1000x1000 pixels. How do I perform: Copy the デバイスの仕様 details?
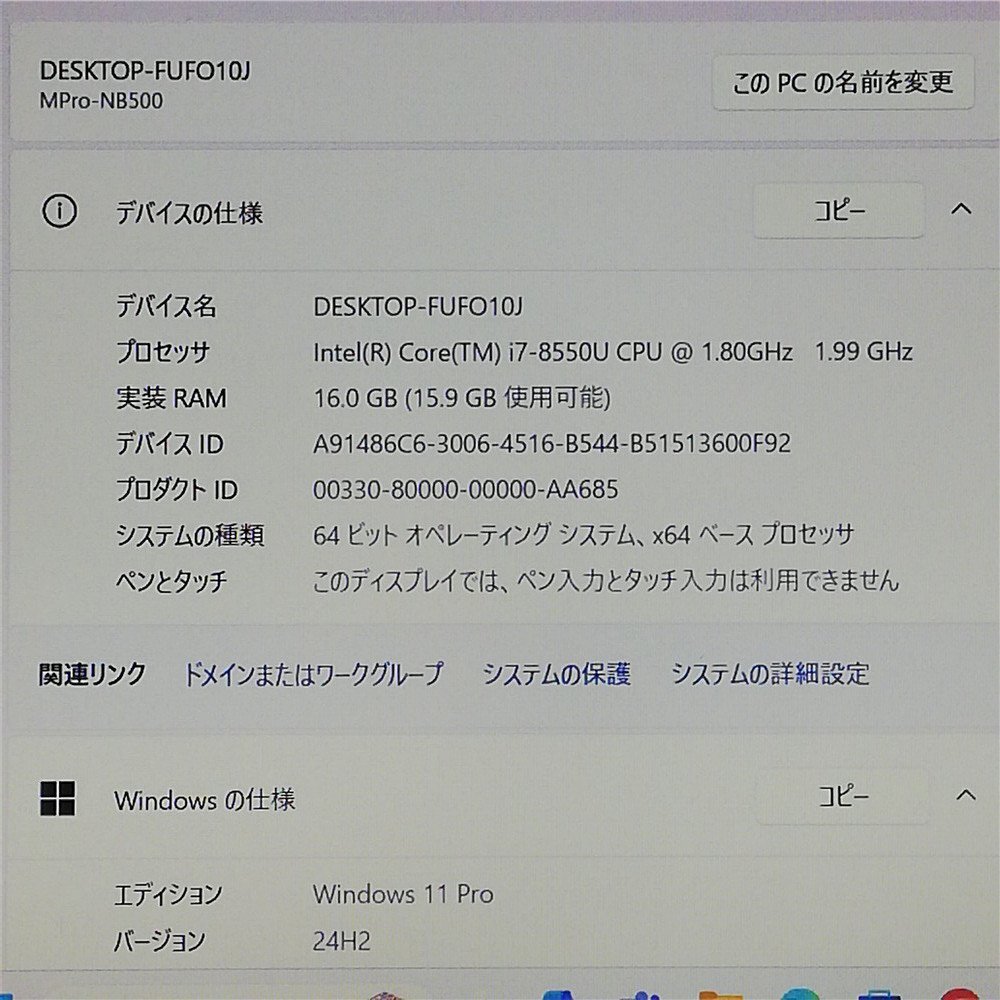click(838, 211)
